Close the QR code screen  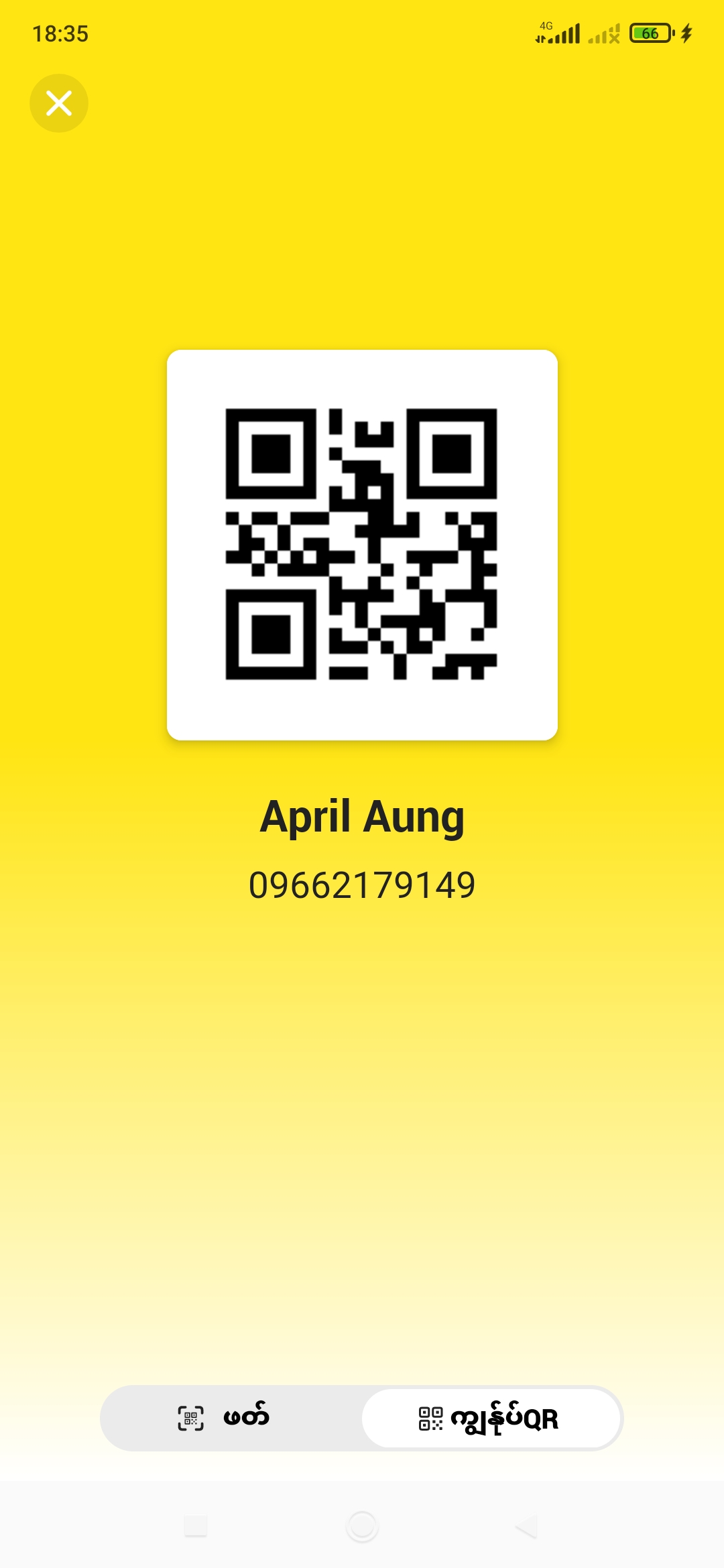59,103
